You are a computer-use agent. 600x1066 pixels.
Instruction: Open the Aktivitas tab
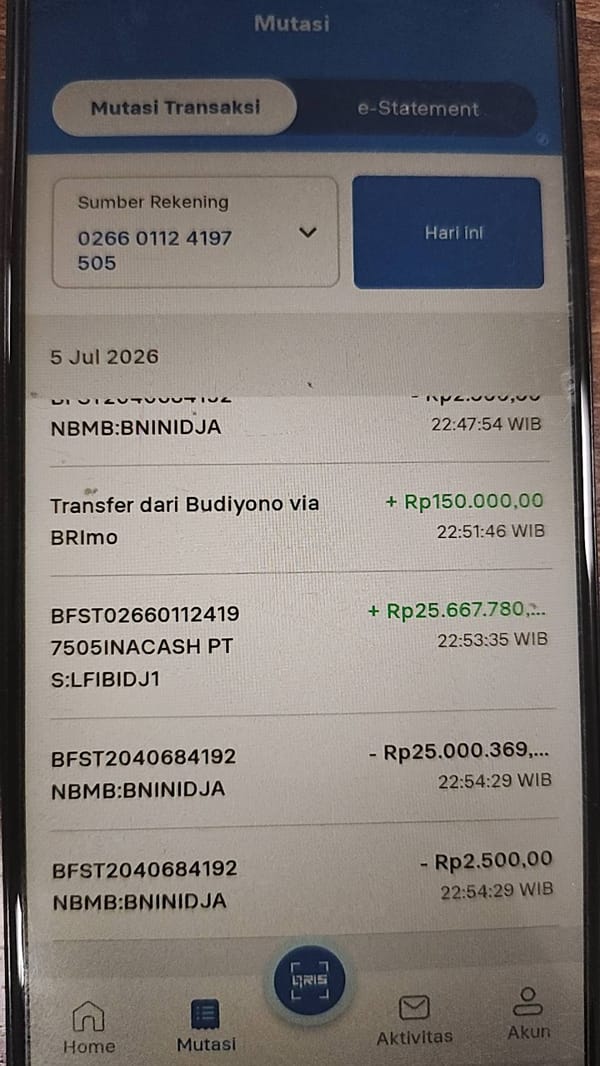click(414, 1019)
